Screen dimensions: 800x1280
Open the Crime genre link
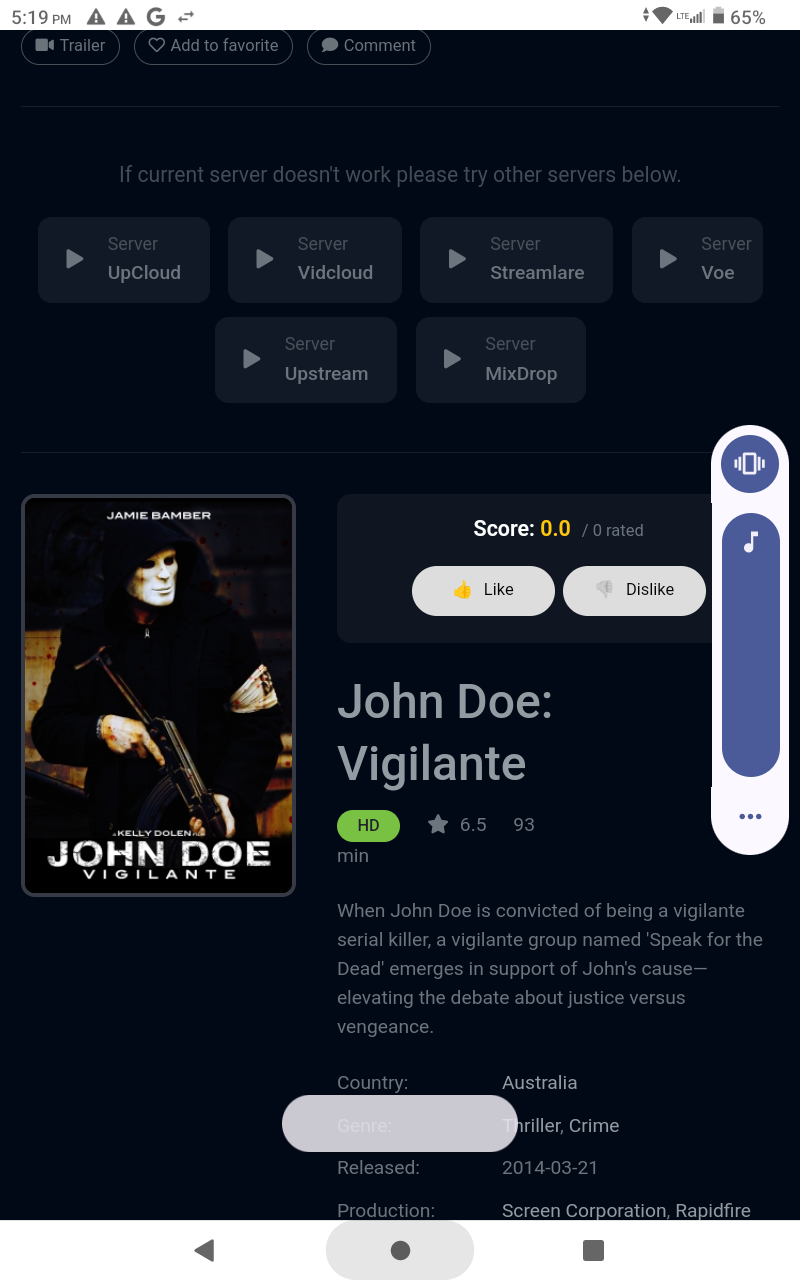pos(594,1125)
